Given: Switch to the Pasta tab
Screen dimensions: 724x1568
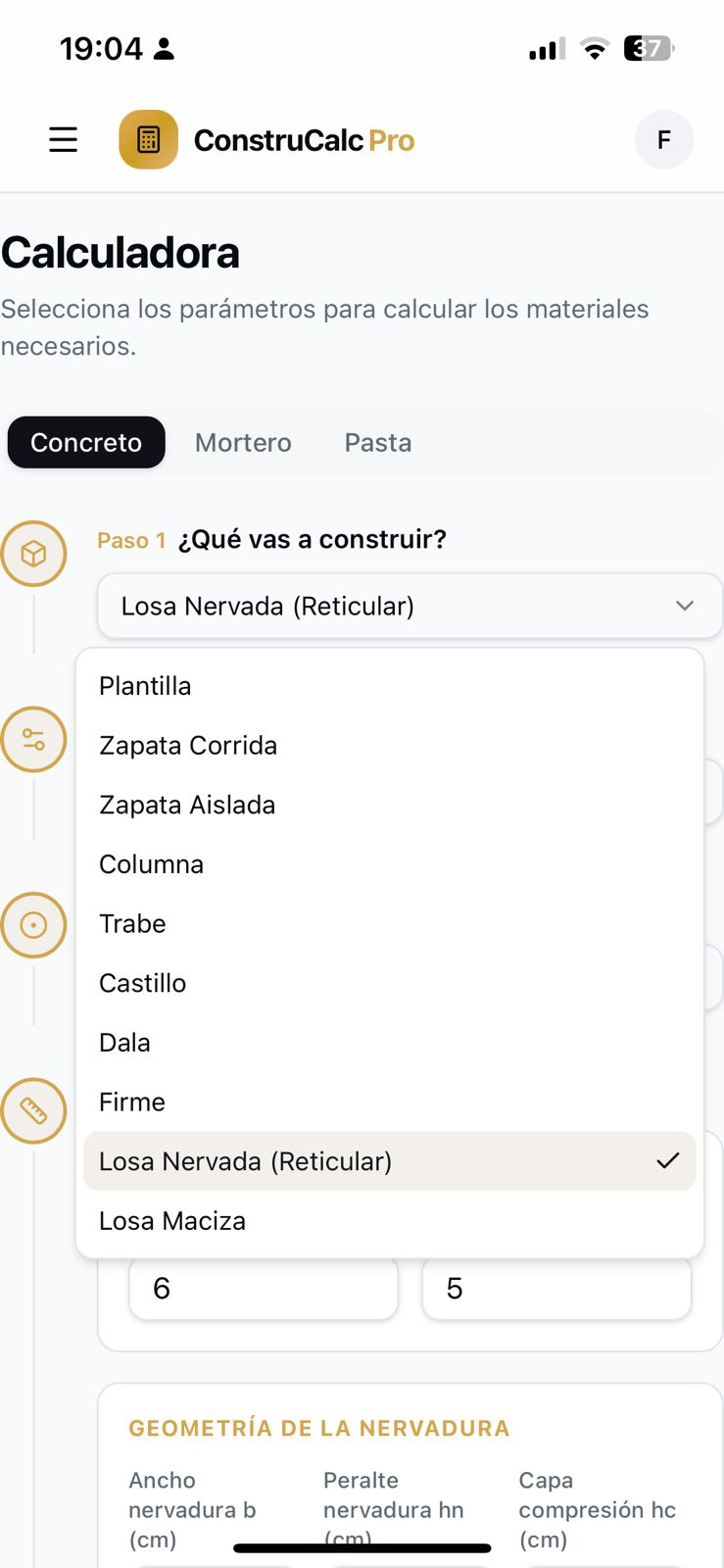Looking at the screenshot, I should click(377, 442).
